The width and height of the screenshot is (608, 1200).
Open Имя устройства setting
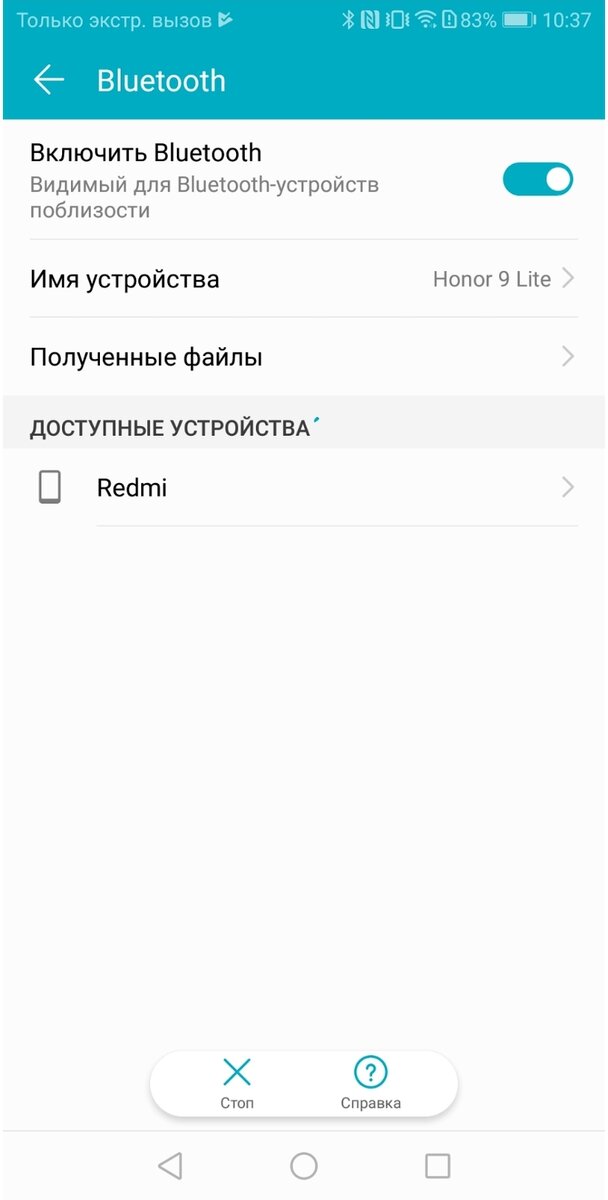pyautogui.click(x=304, y=279)
